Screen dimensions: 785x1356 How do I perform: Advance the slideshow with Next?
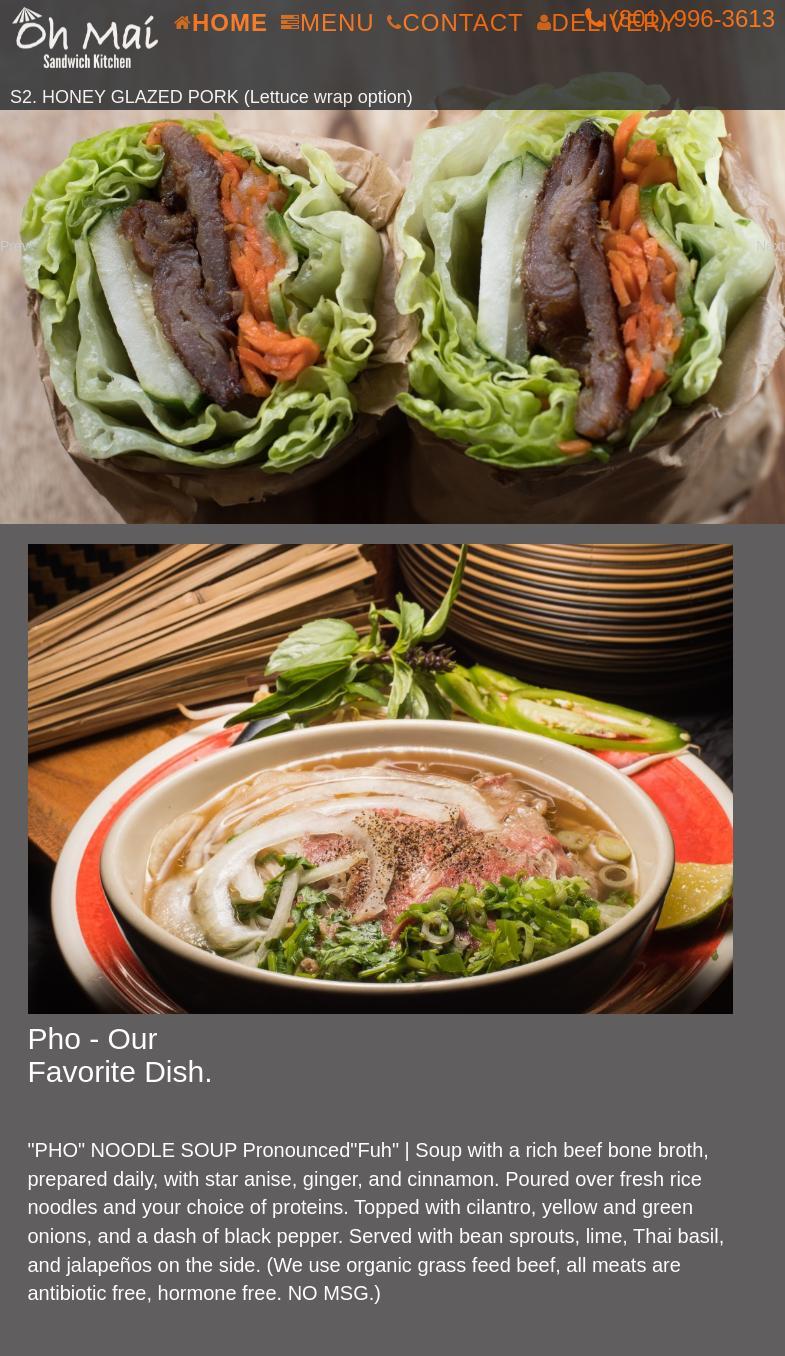(x=770, y=245)
